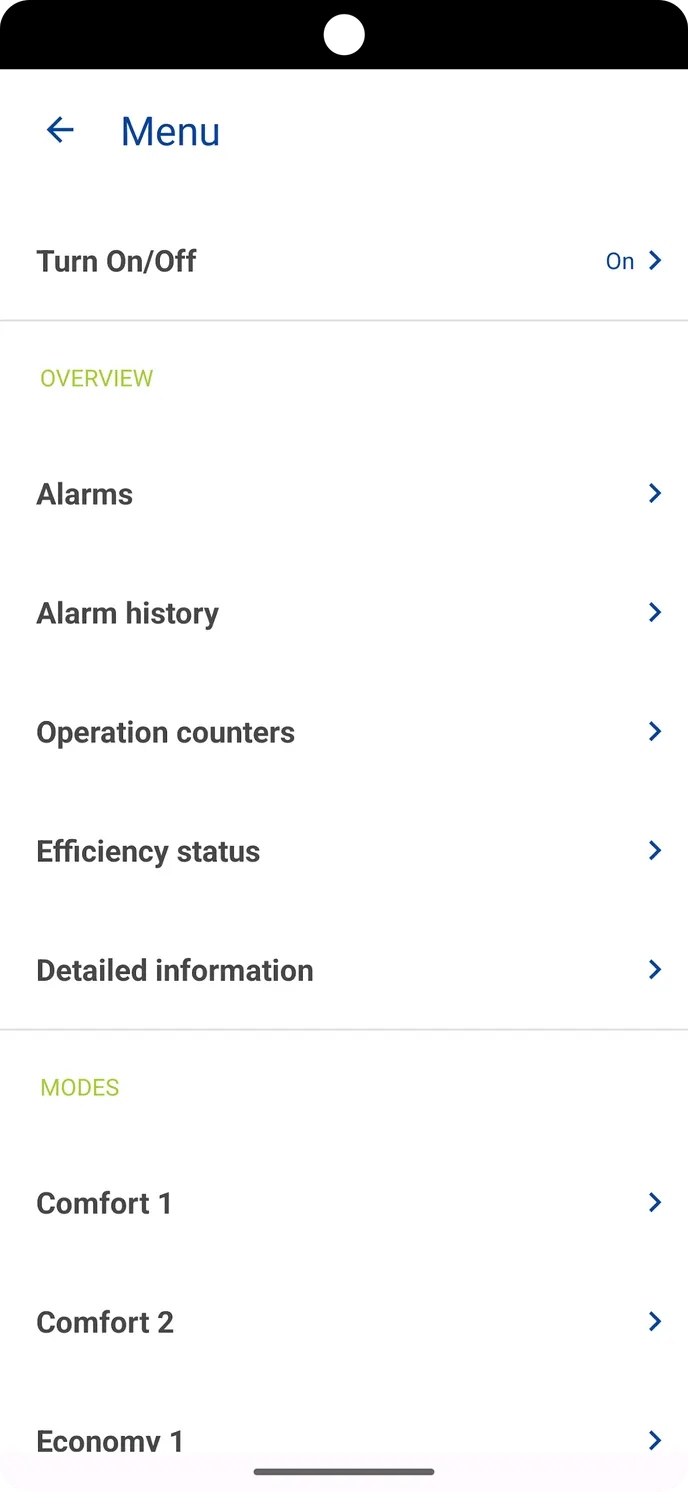688x1492 pixels.
Task: Go back using the arrow icon
Action: click(x=60, y=130)
